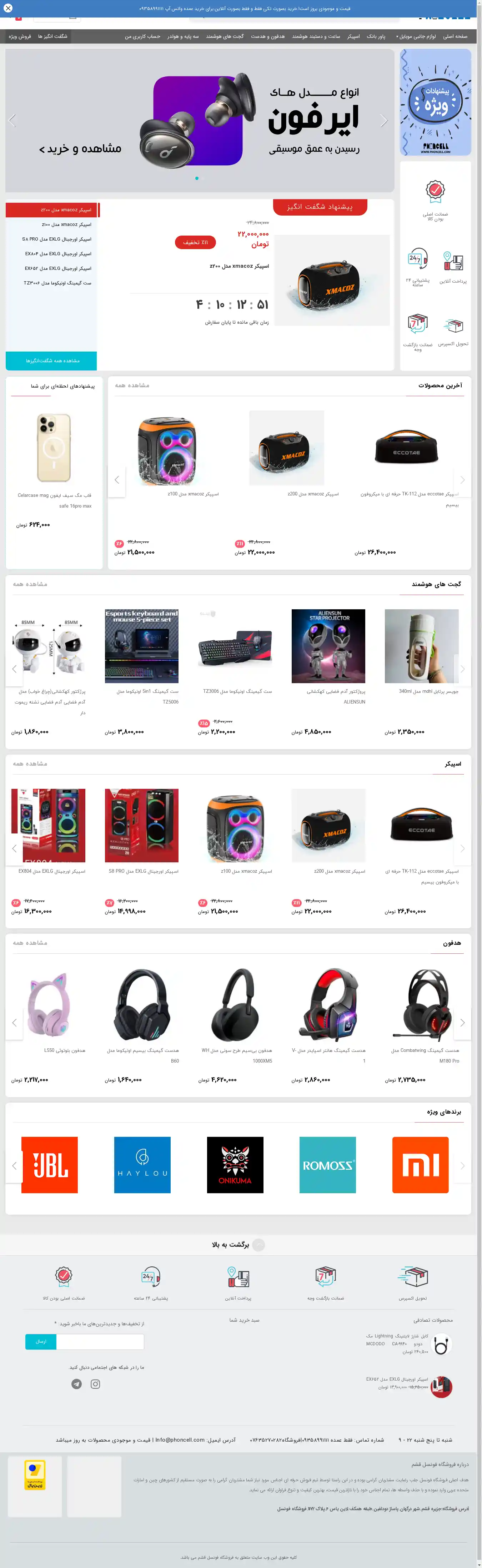The width and height of the screenshot is (482, 1568).
Task: Open the EXLG S8 PRO speaker product
Action: 142,825
